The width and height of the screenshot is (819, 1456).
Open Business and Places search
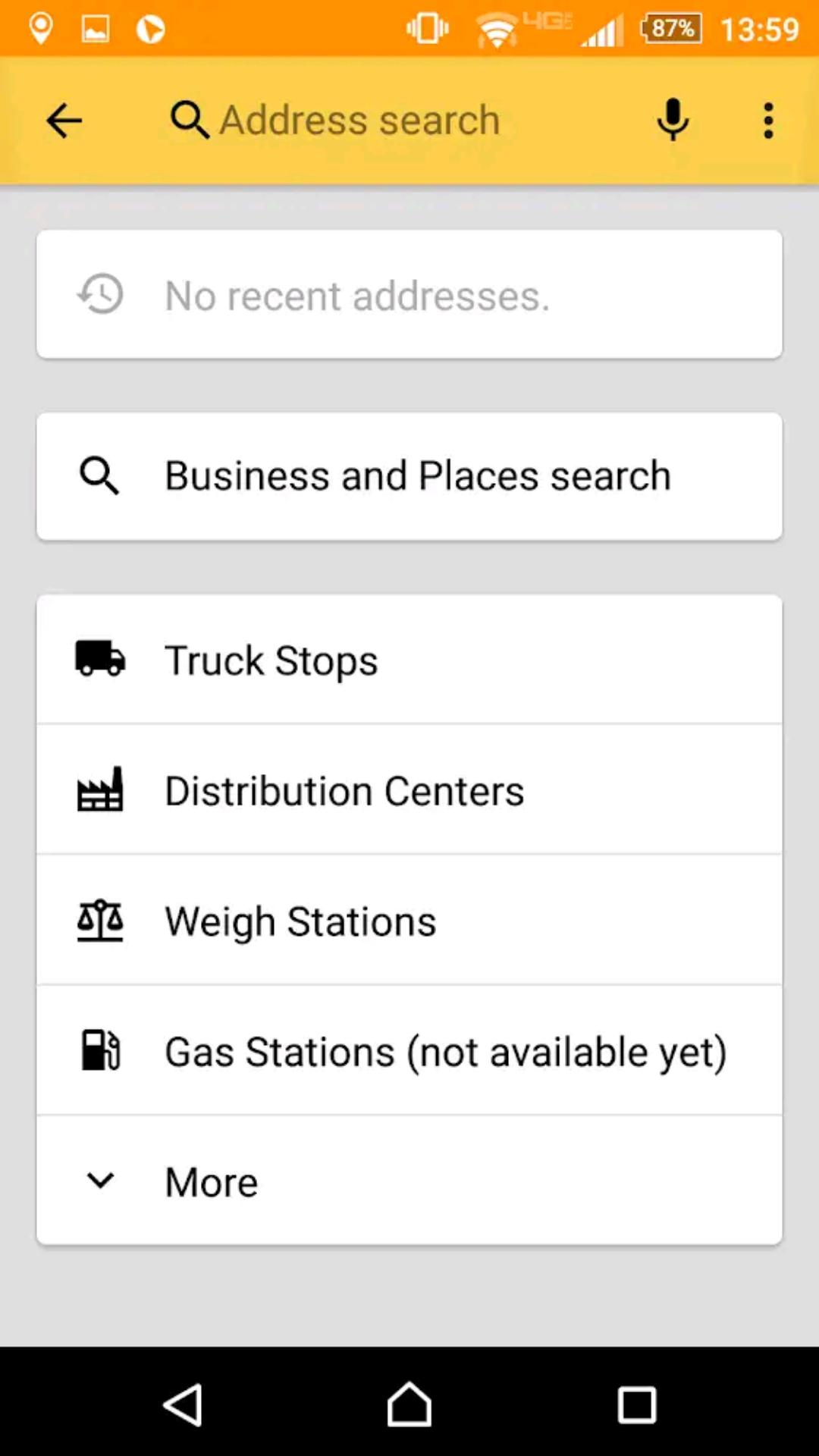point(409,476)
